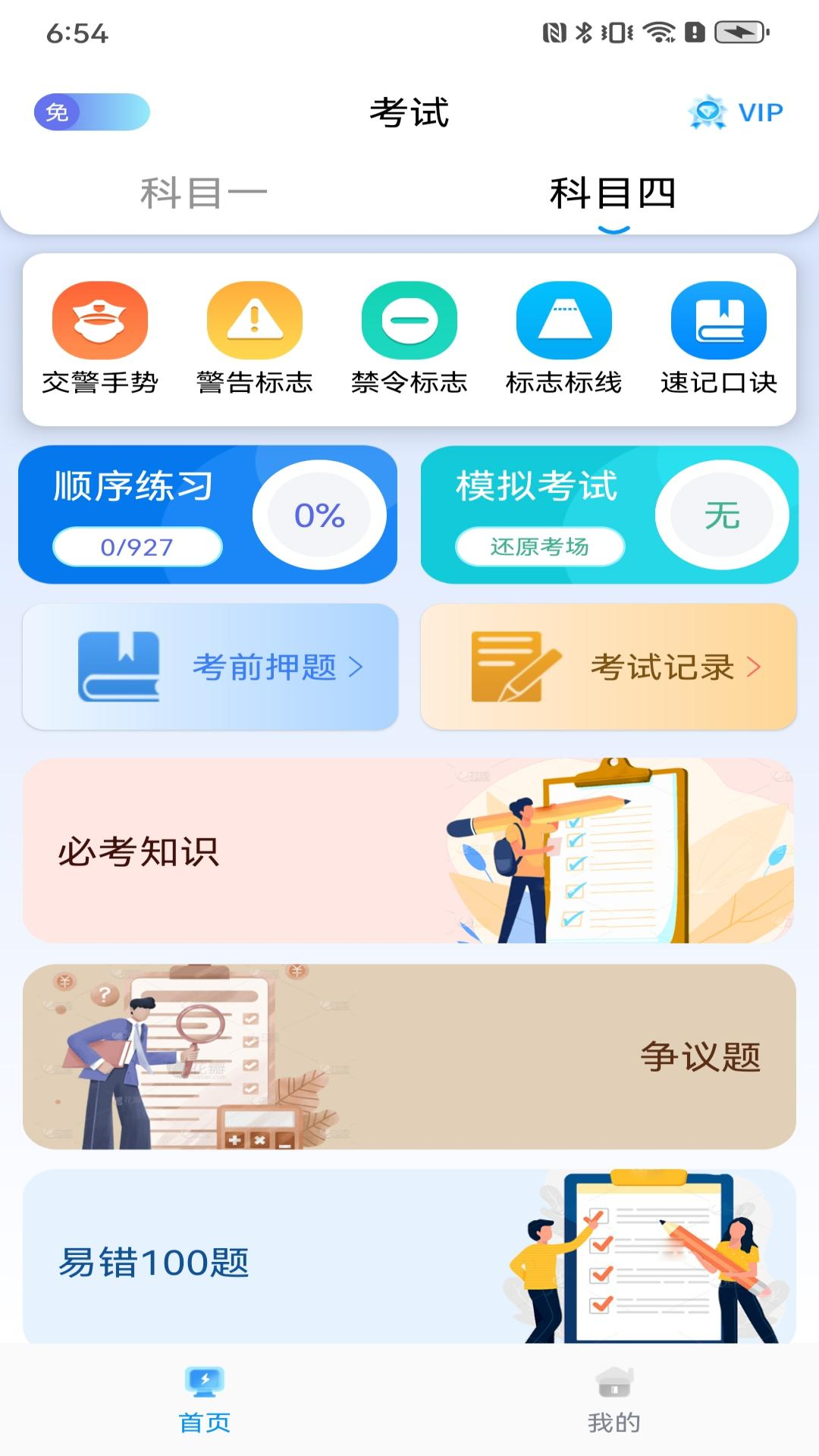Screen dimensions: 819x1456
Task: Open 我的 profile from bottom bar
Action: click(614, 1401)
